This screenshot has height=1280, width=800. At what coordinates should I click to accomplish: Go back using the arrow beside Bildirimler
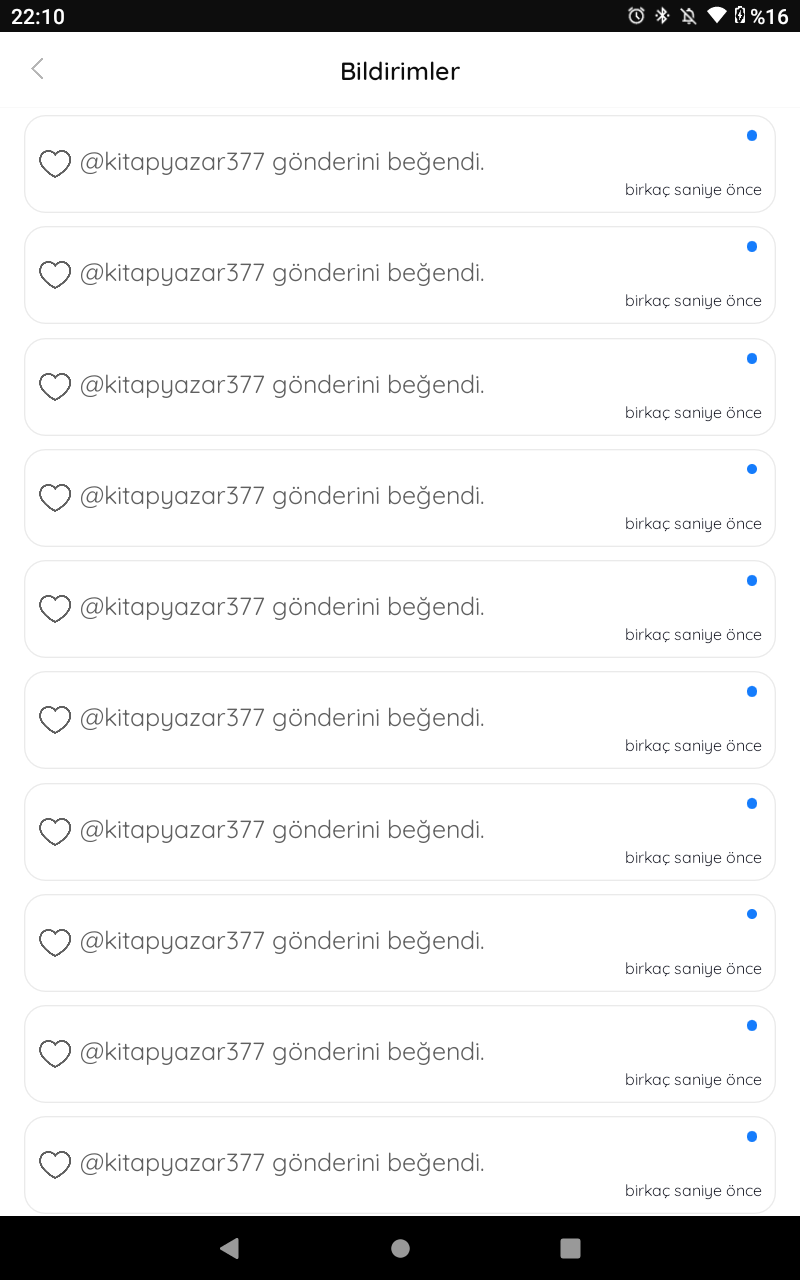[x=38, y=69]
